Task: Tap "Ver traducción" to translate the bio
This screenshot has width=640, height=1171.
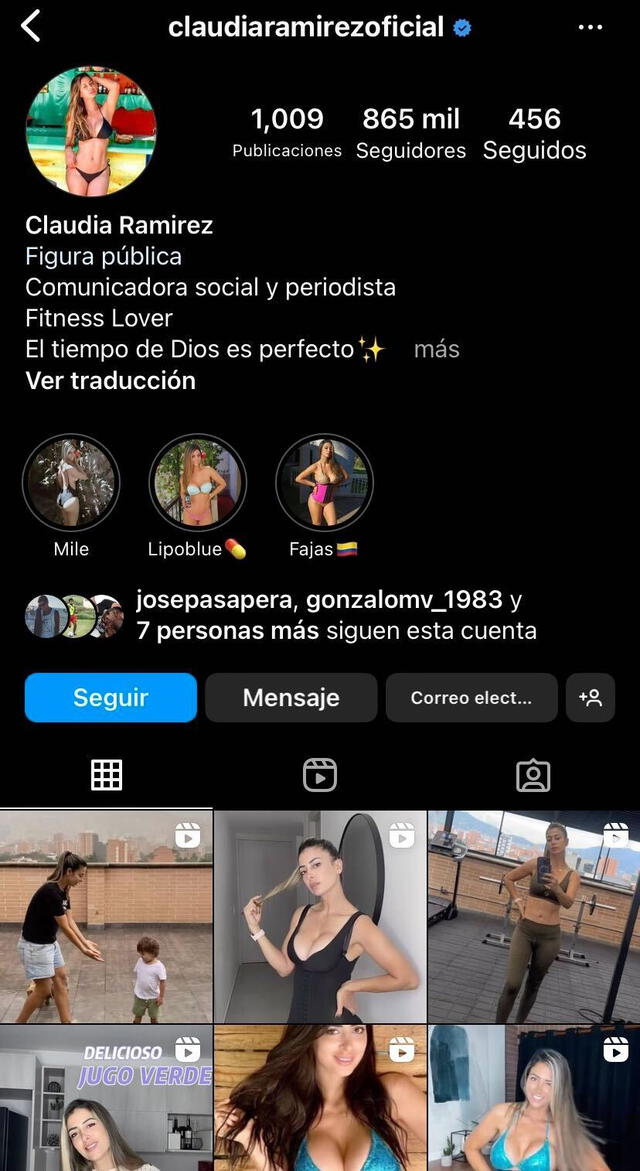Action: tap(110, 380)
